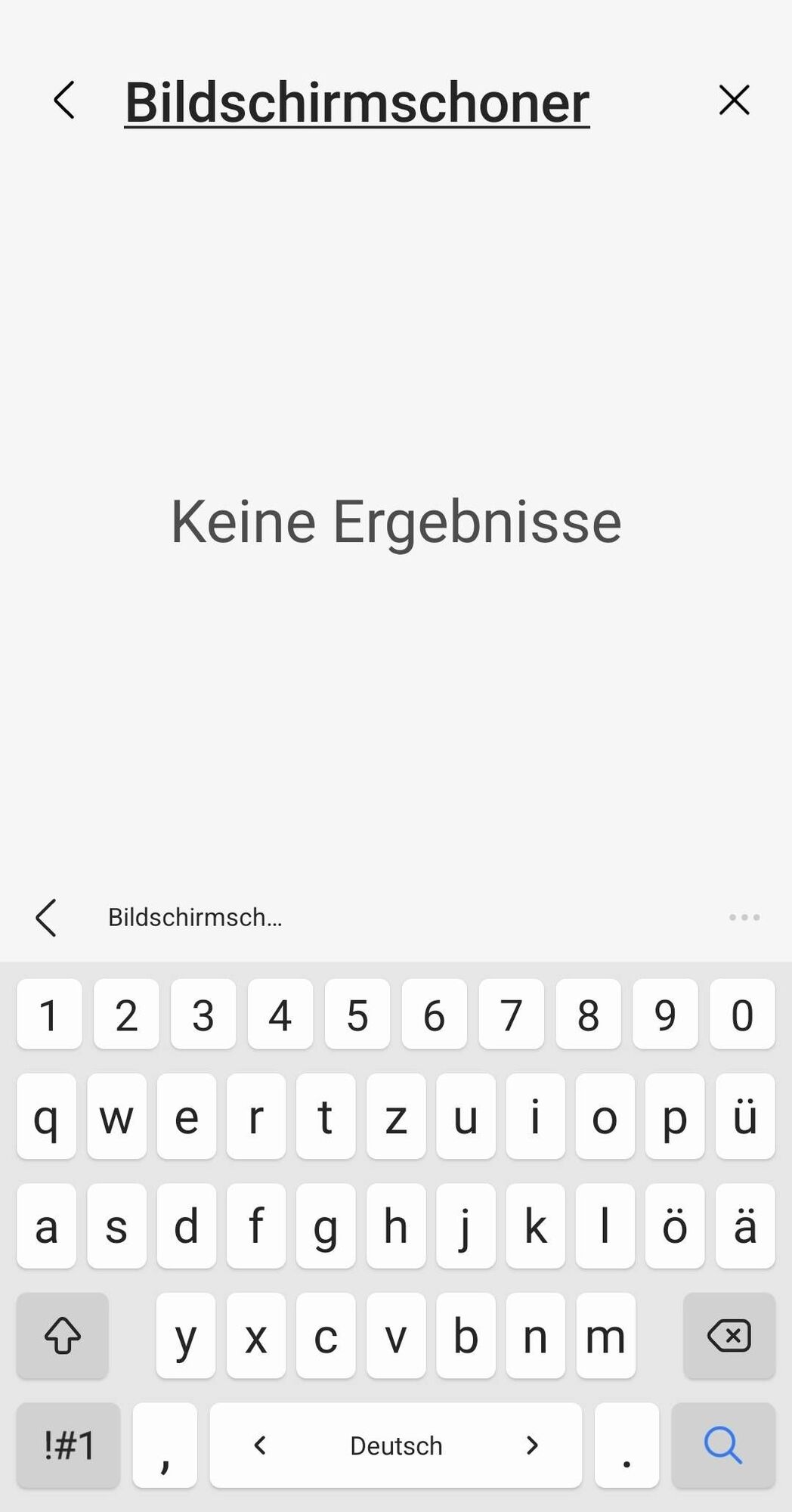Submit search with the magnifier key
The height and width of the screenshot is (1512, 792).
coord(722,1445)
